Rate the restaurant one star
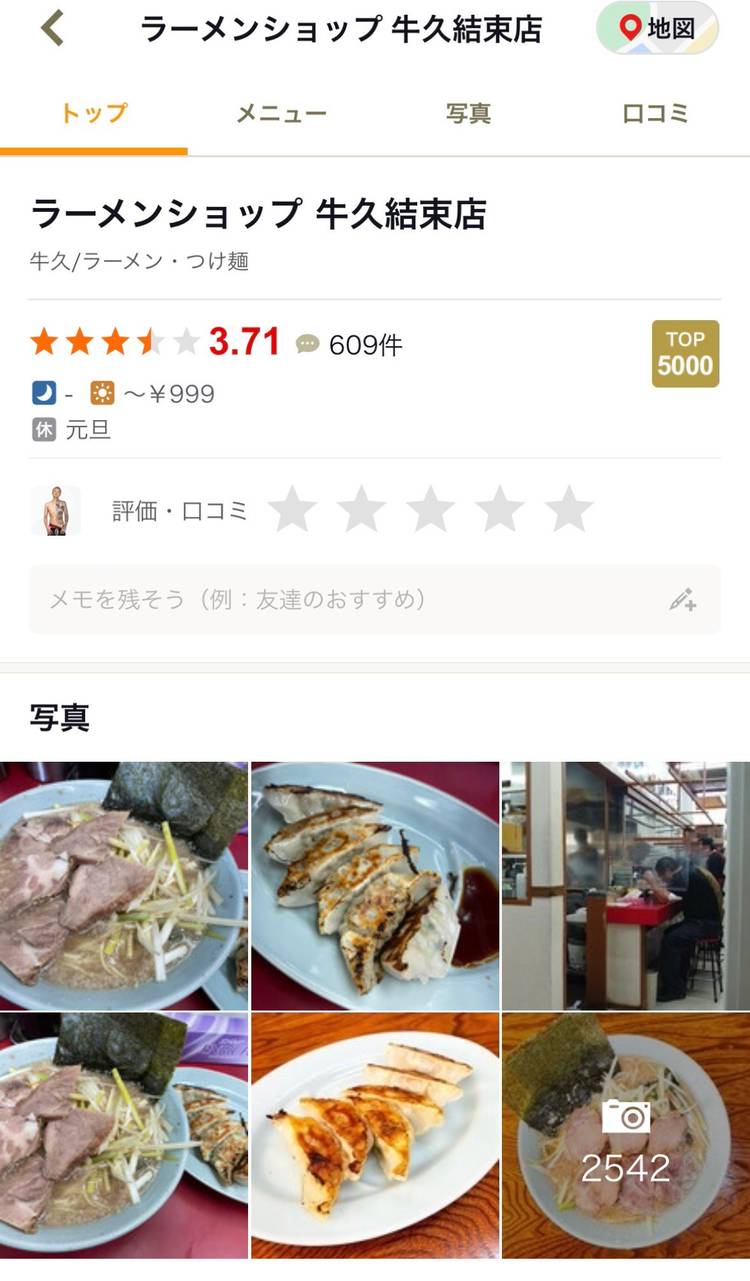The image size is (750, 1281). [x=293, y=510]
